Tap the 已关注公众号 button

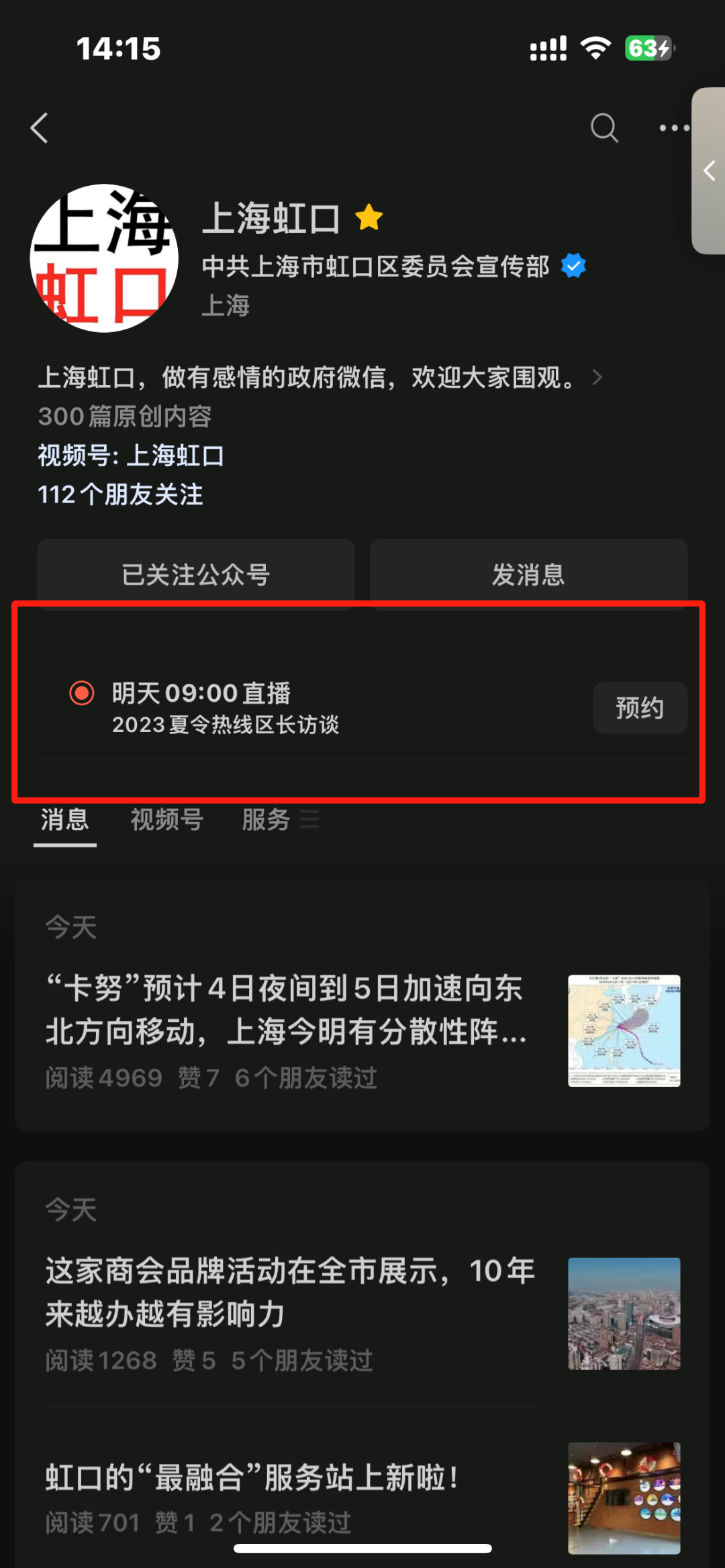(x=195, y=574)
